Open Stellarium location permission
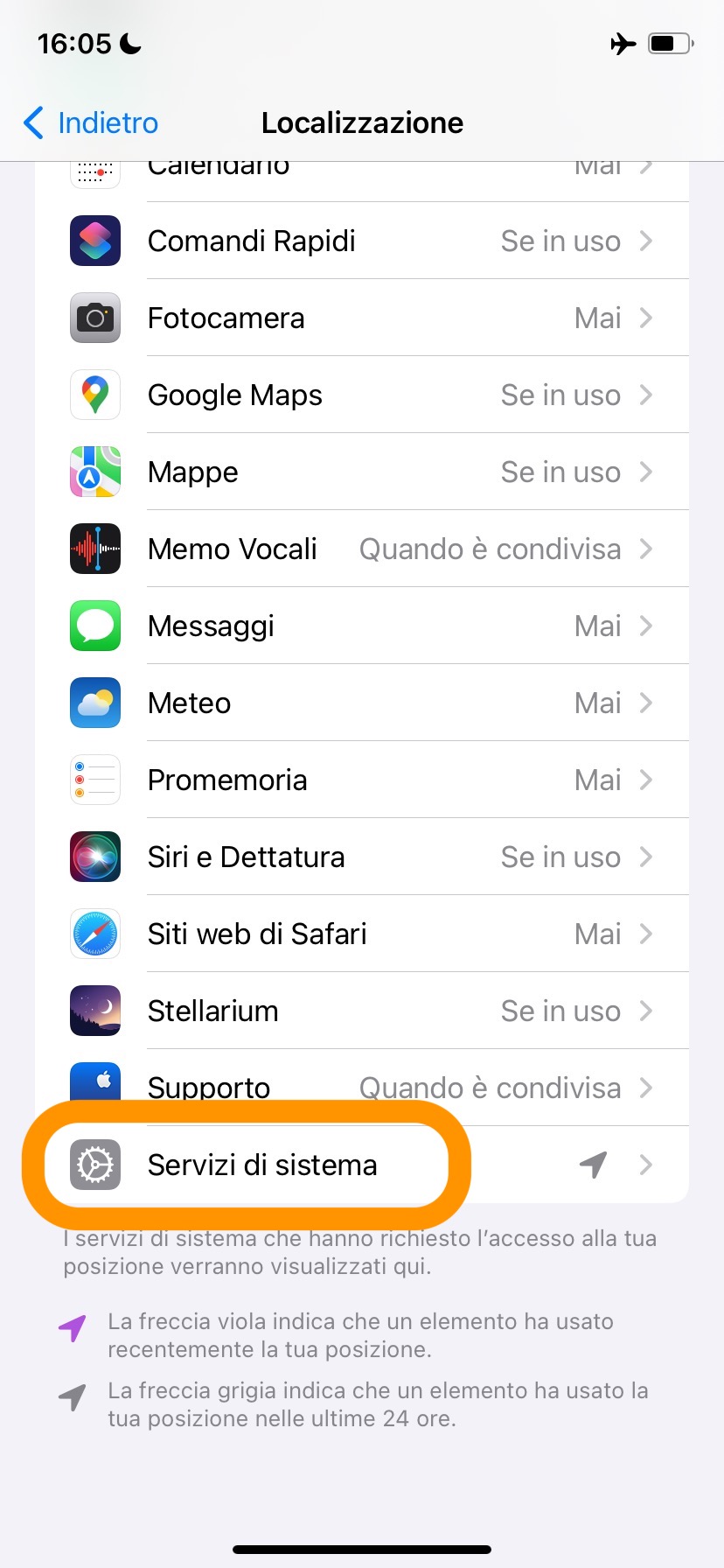 pos(362,1011)
